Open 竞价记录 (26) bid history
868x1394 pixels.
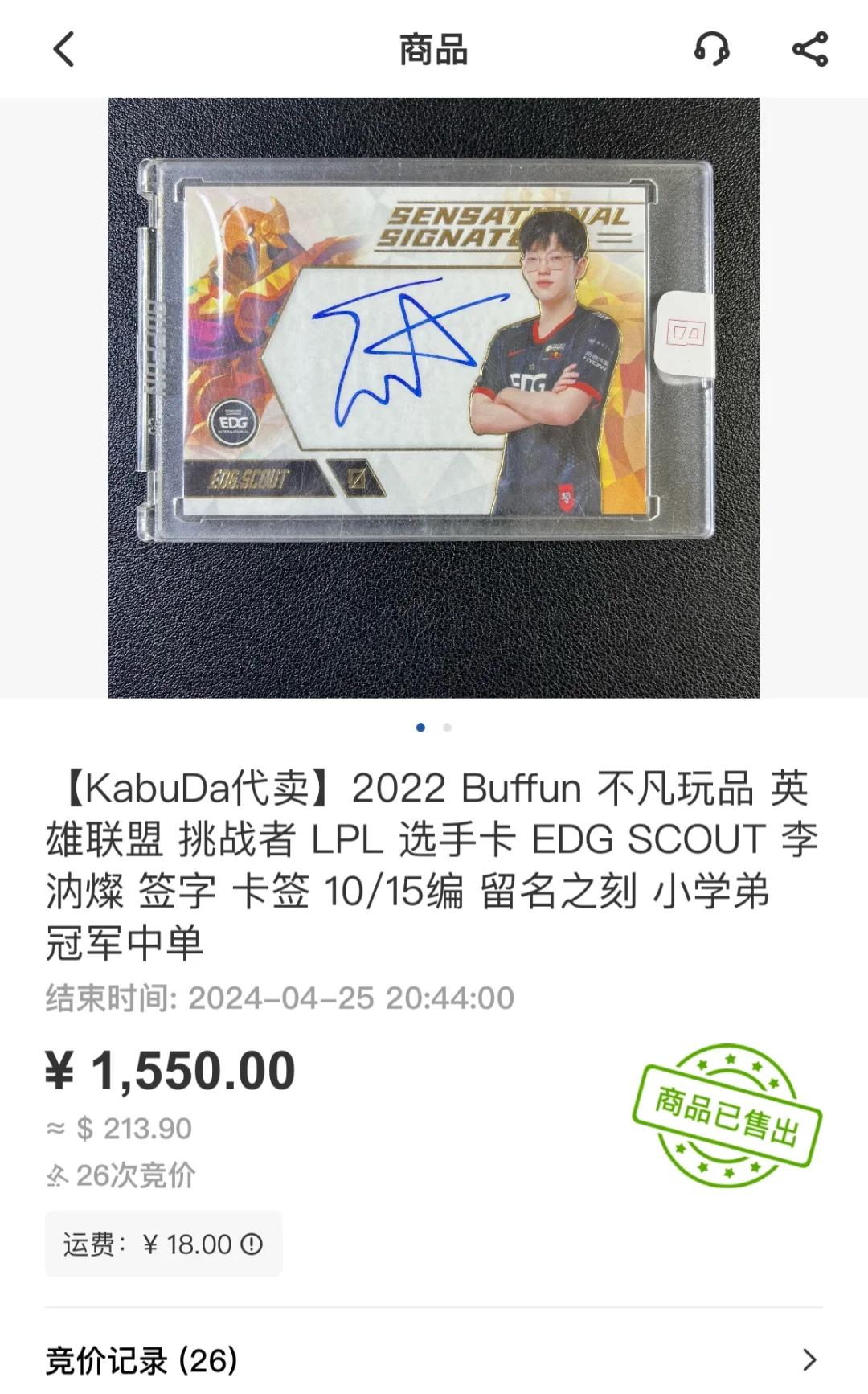click(434, 1359)
